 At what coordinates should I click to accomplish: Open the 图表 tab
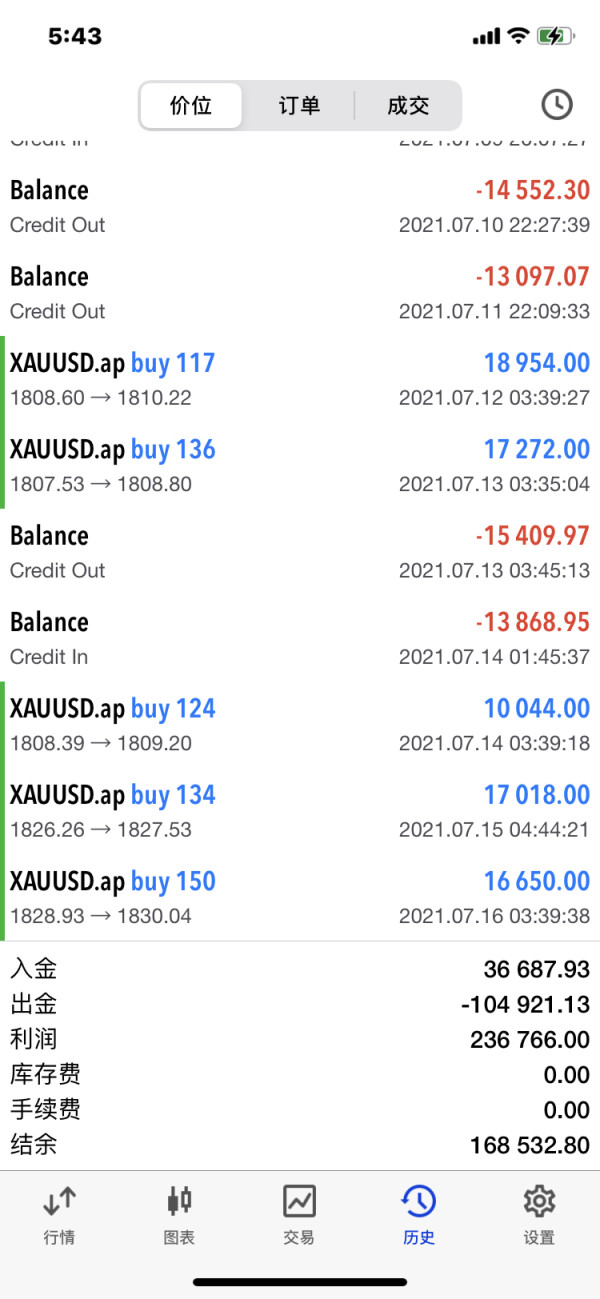(179, 1214)
